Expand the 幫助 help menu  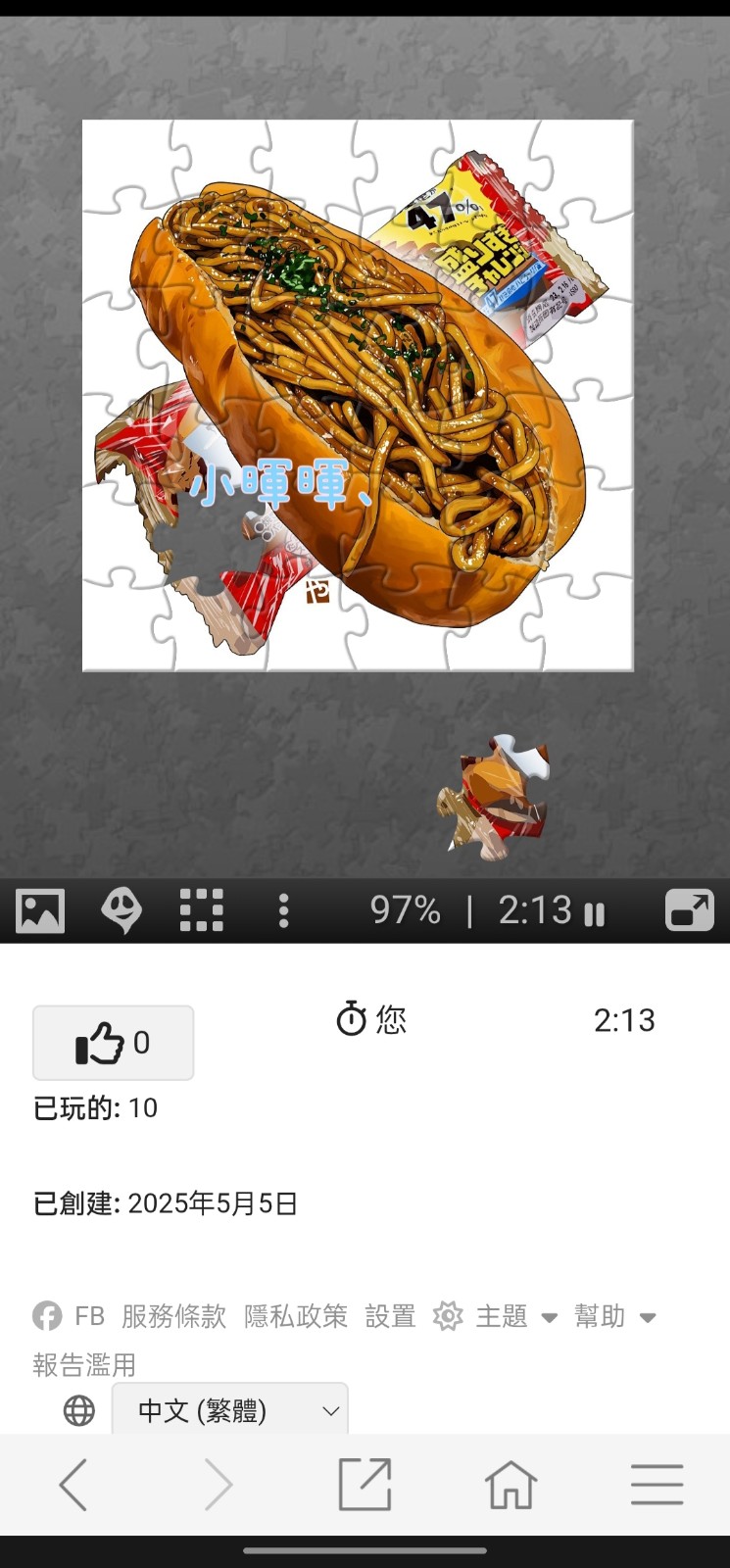(615, 1316)
